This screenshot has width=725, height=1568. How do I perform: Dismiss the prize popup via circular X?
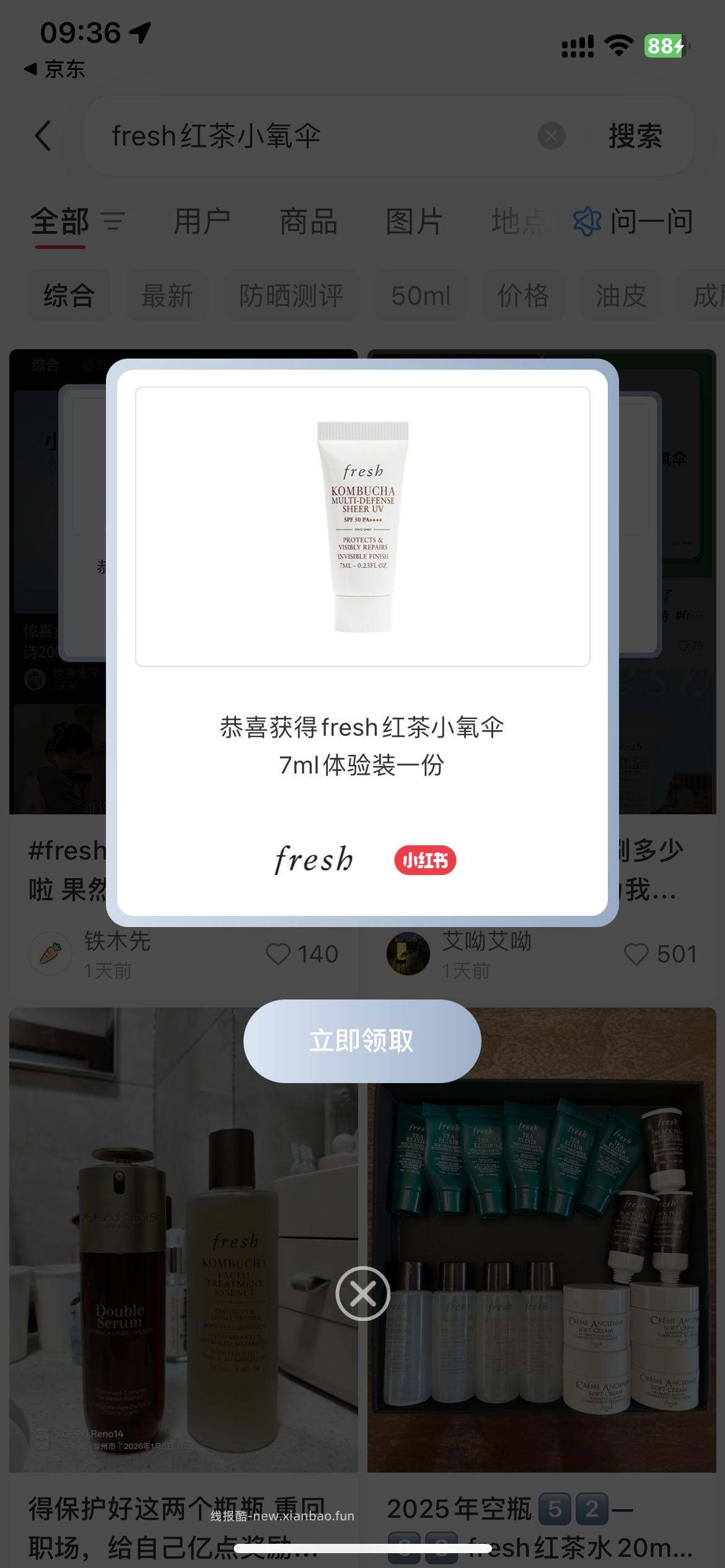tap(362, 1294)
